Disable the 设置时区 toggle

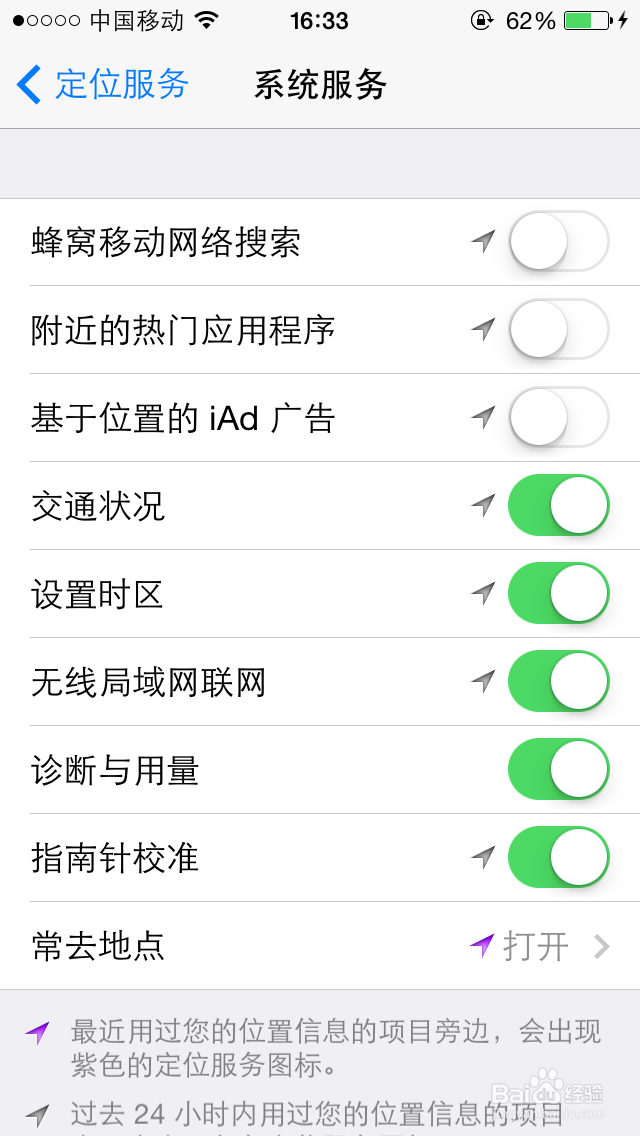[559, 593]
